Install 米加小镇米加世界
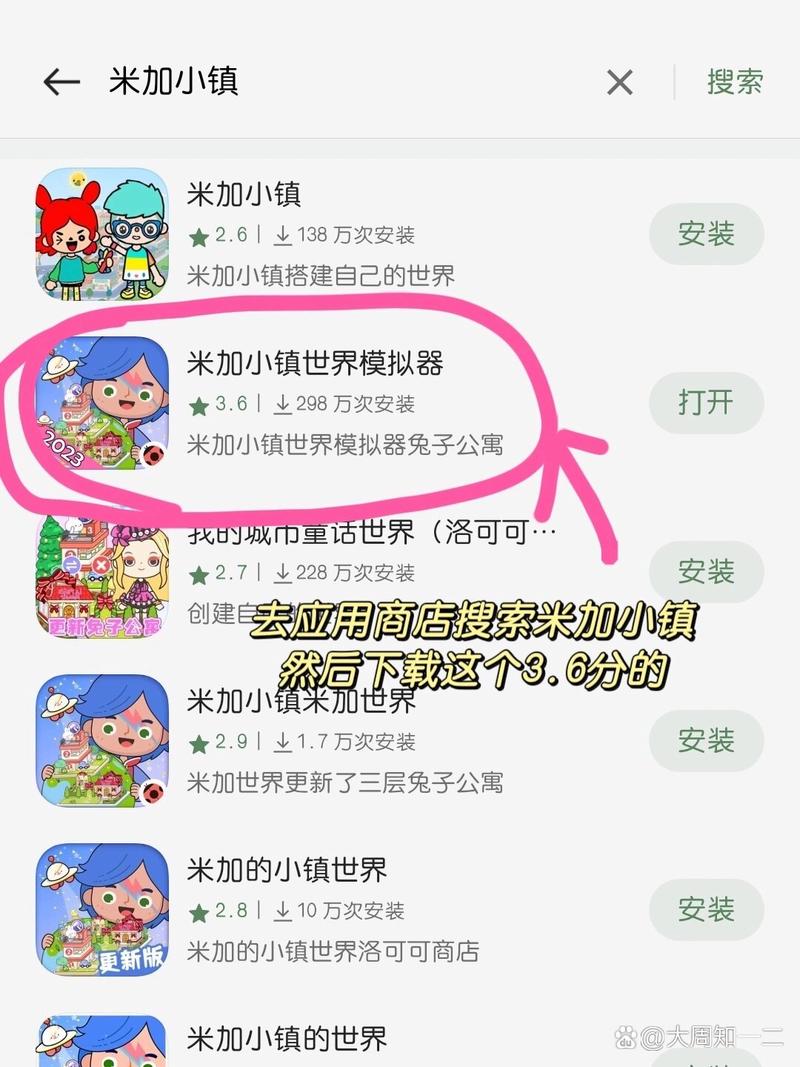The height and width of the screenshot is (1067, 800). point(706,741)
